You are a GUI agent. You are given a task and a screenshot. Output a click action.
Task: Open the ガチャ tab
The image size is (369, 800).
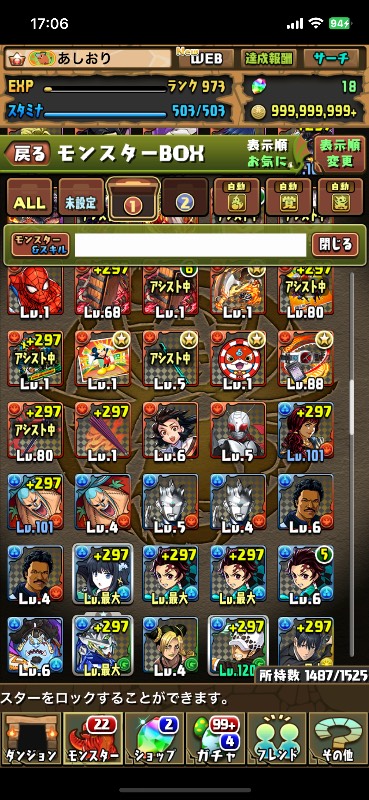point(215,738)
